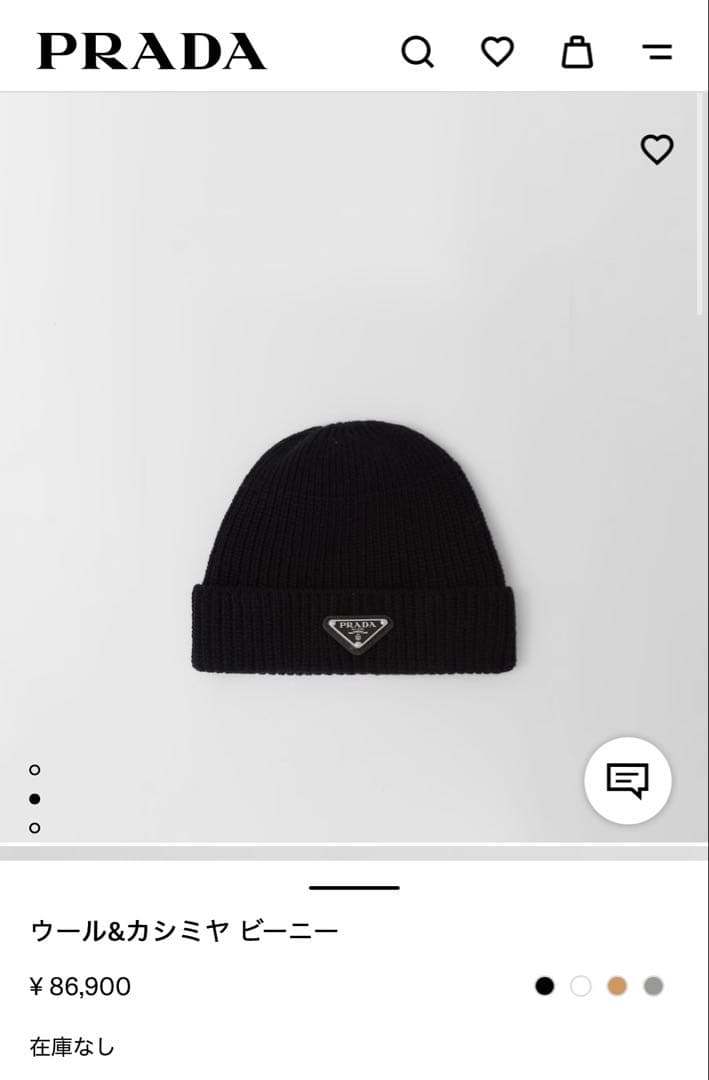709x1080 pixels.
Task: Open the shopping bag
Action: pos(577,51)
